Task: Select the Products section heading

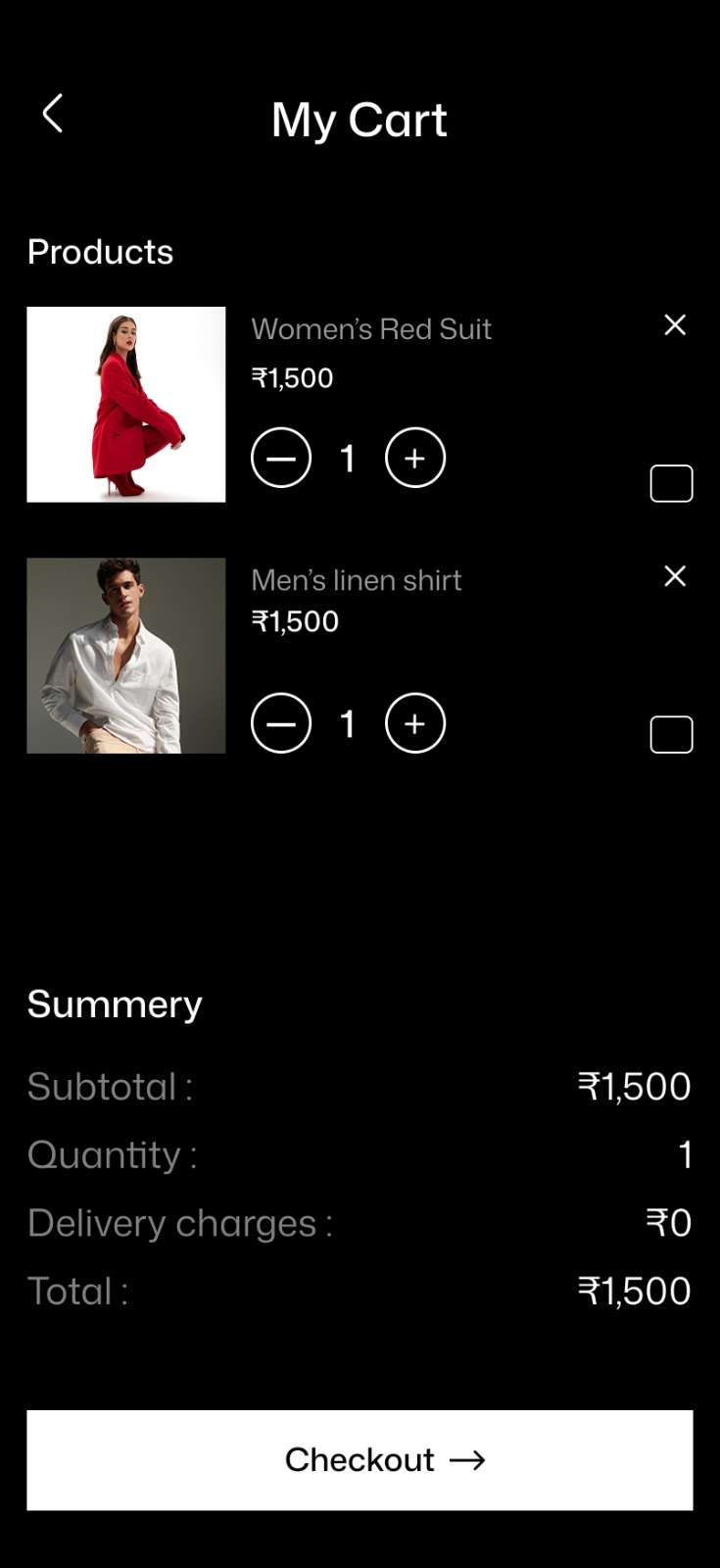Action: pos(101,252)
